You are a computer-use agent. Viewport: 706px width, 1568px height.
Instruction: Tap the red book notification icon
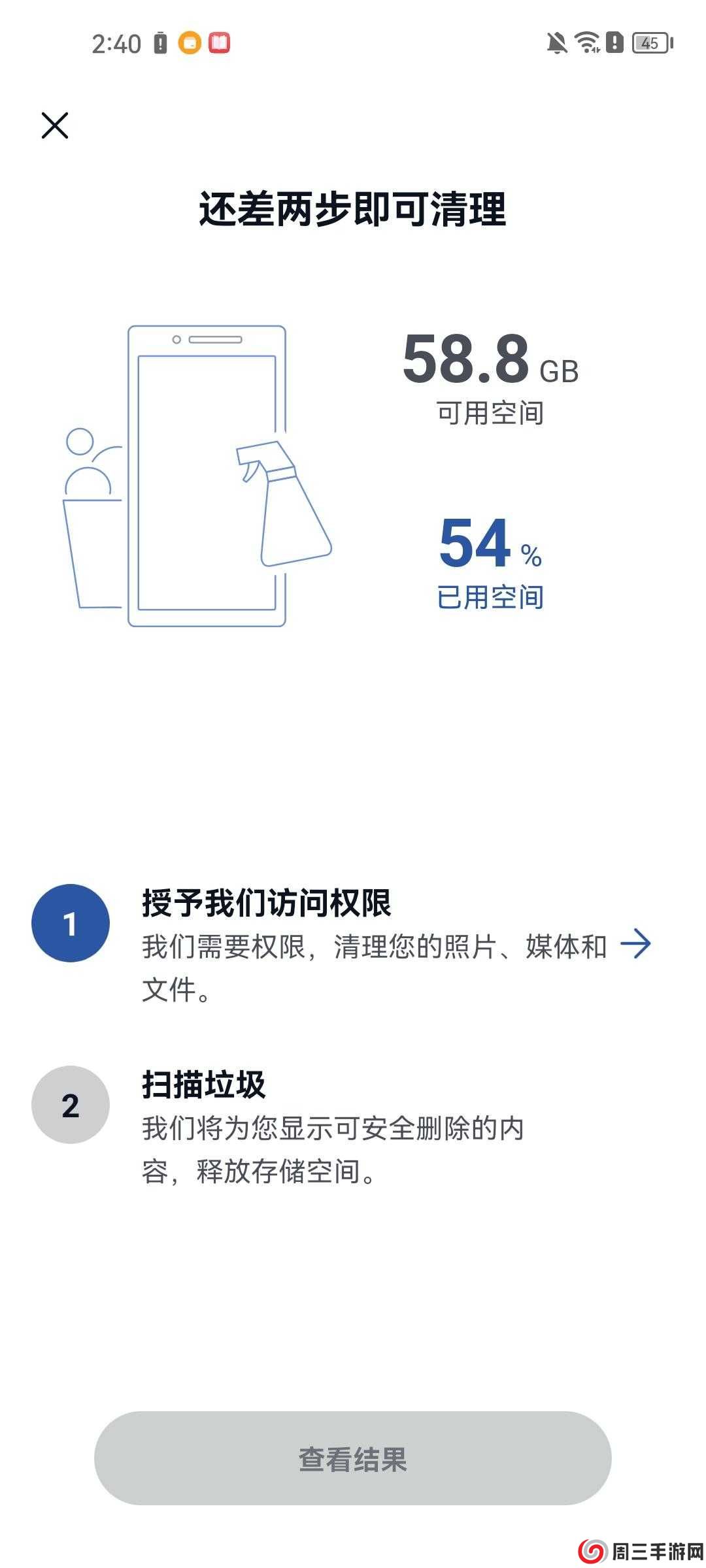click(x=222, y=42)
